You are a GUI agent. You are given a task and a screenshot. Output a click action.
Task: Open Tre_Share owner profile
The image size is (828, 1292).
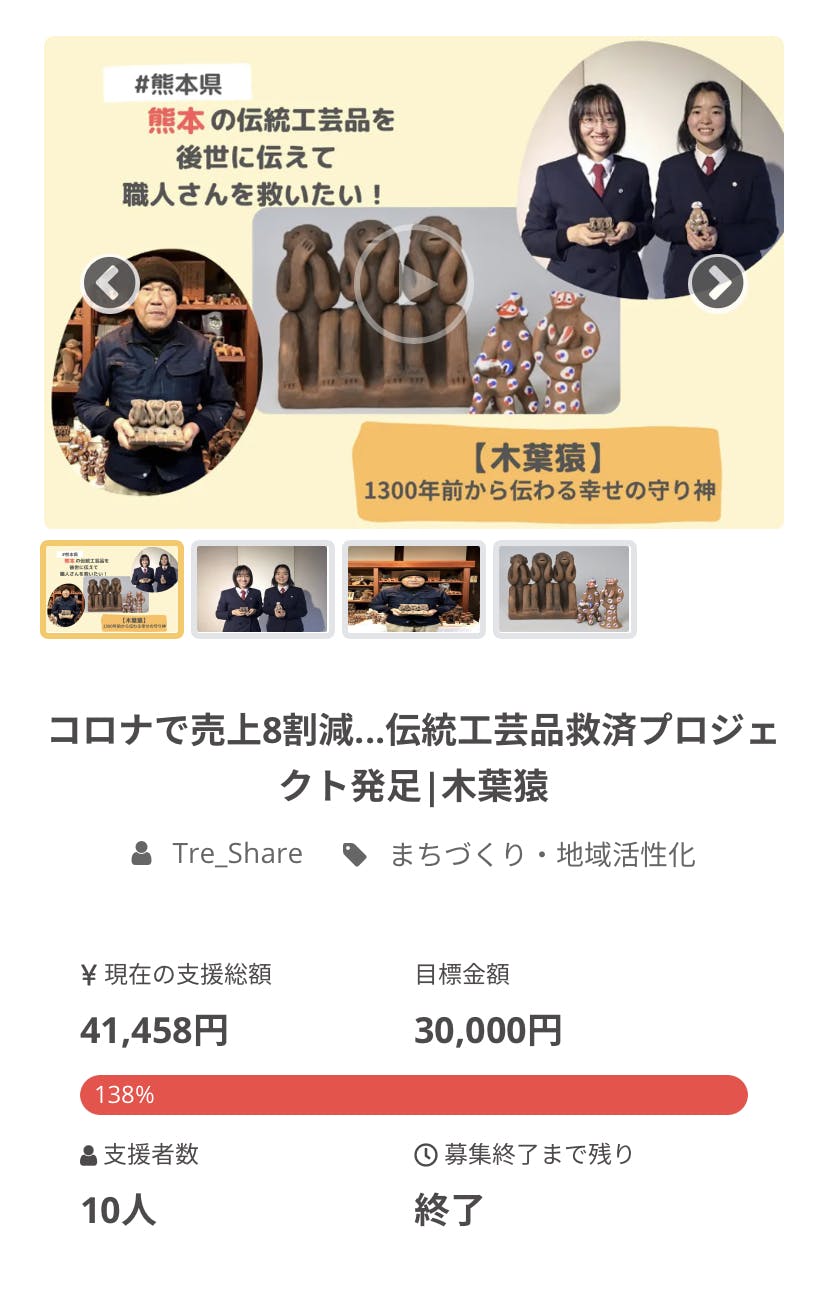point(237,854)
